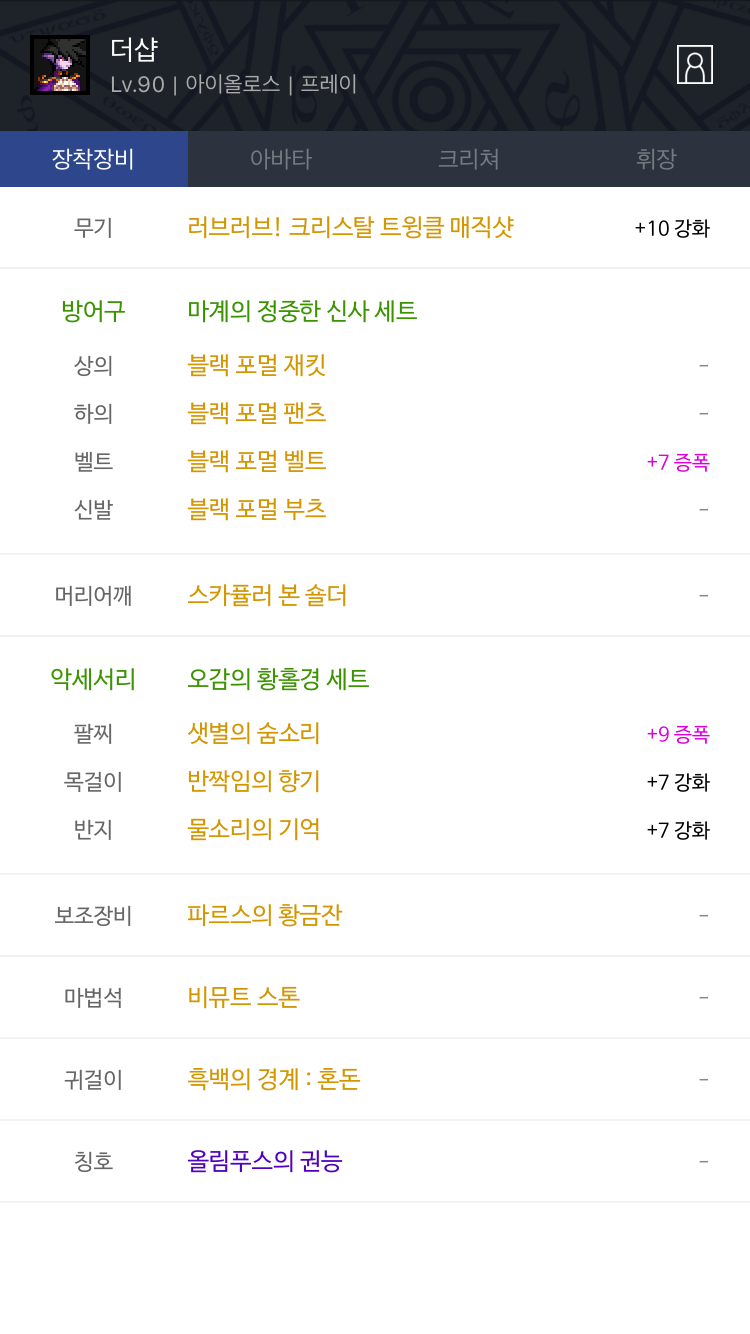Viewport: 750px width, 1334px height.
Task: Switch to the 크리쳐 tab
Action: [x=469, y=159]
